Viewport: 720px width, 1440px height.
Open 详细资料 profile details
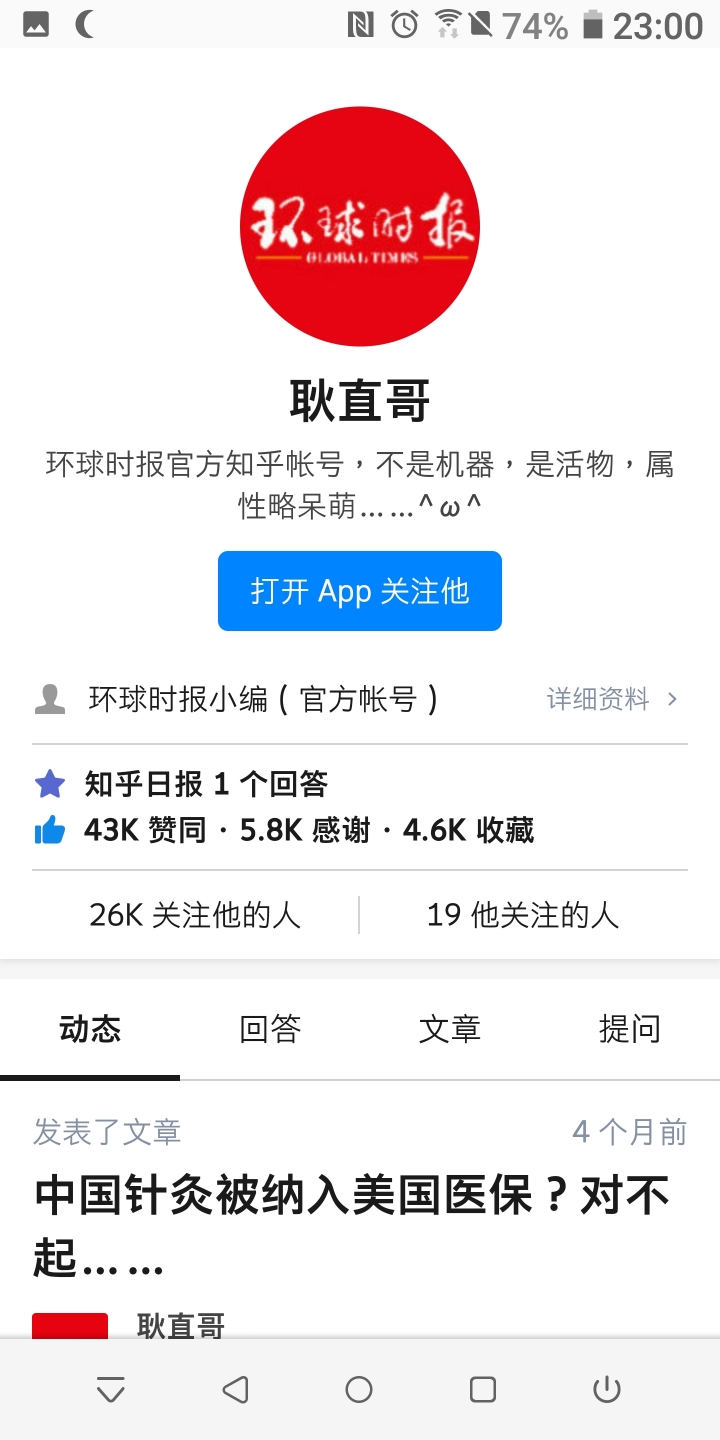tap(612, 699)
